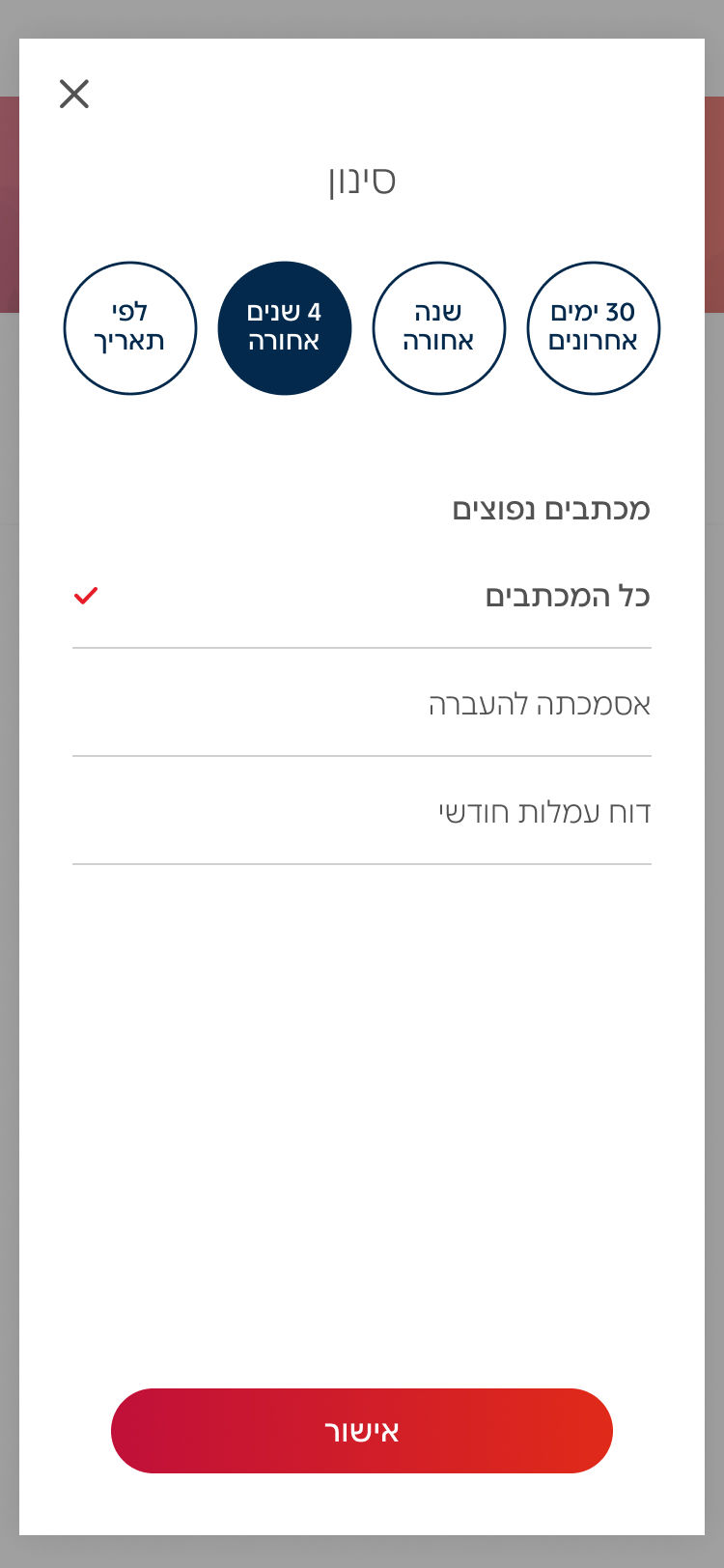Select the highlighted "4 שנים אחורה" filter
The height and width of the screenshot is (1568, 724).
tap(285, 327)
